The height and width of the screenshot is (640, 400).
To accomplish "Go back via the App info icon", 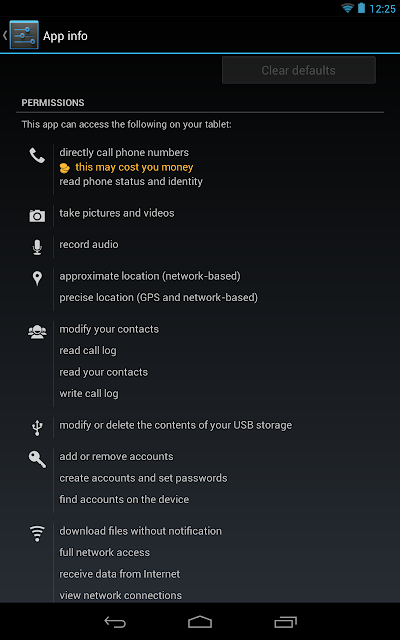I will [21, 35].
